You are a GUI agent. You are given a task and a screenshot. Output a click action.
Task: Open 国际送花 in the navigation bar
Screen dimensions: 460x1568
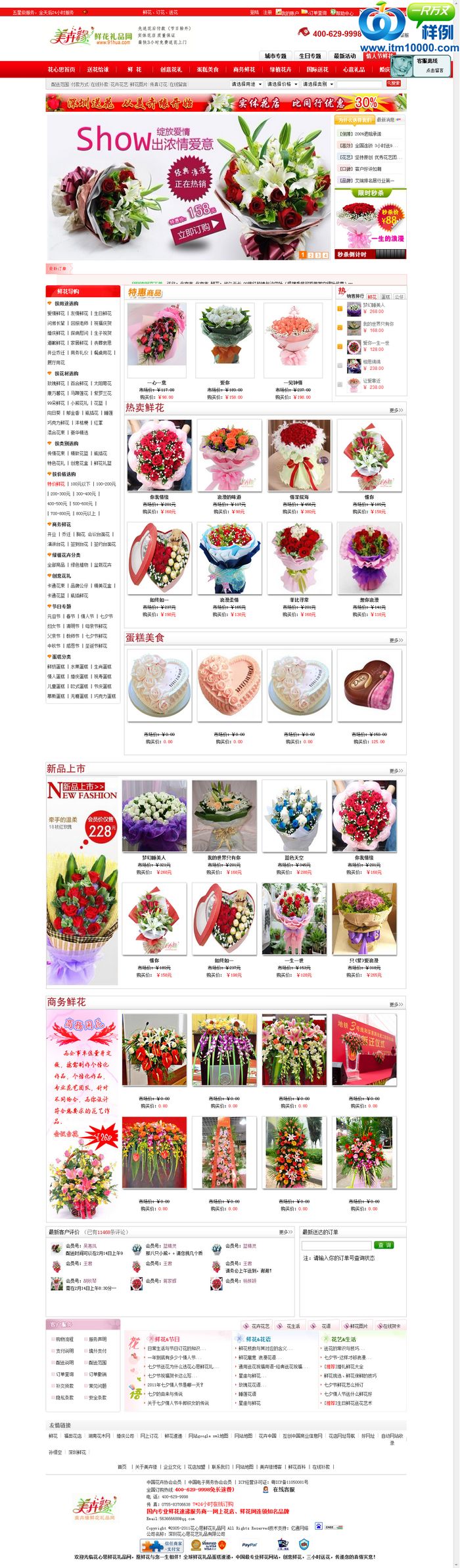[x=317, y=69]
